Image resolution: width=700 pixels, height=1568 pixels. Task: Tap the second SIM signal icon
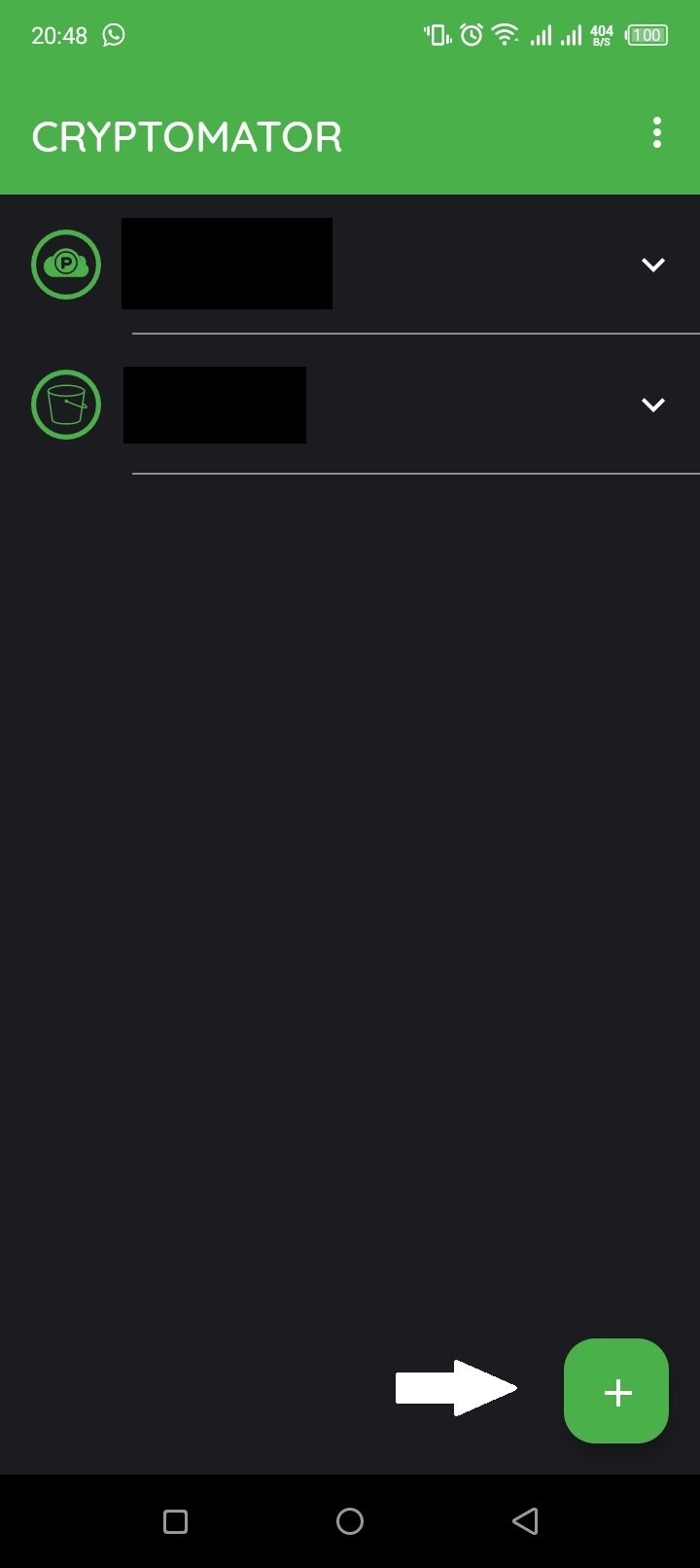[571, 34]
